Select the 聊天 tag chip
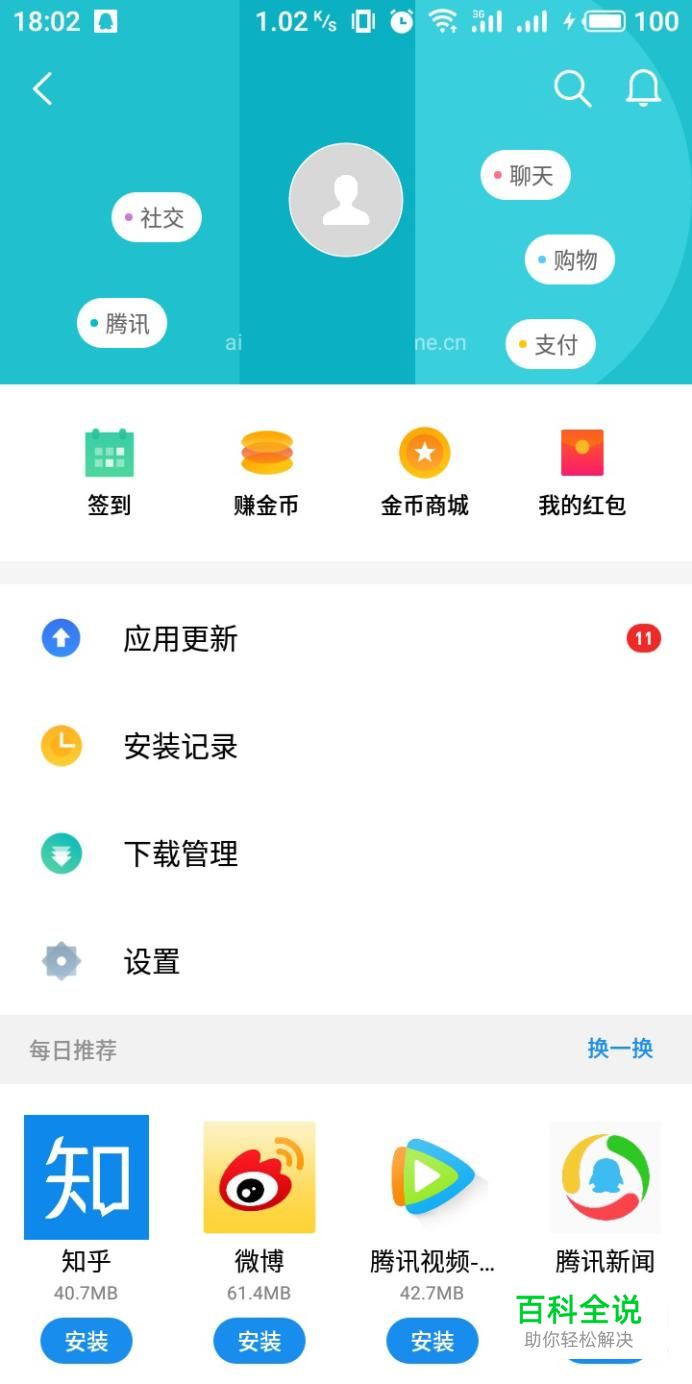 (x=525, y=176)
